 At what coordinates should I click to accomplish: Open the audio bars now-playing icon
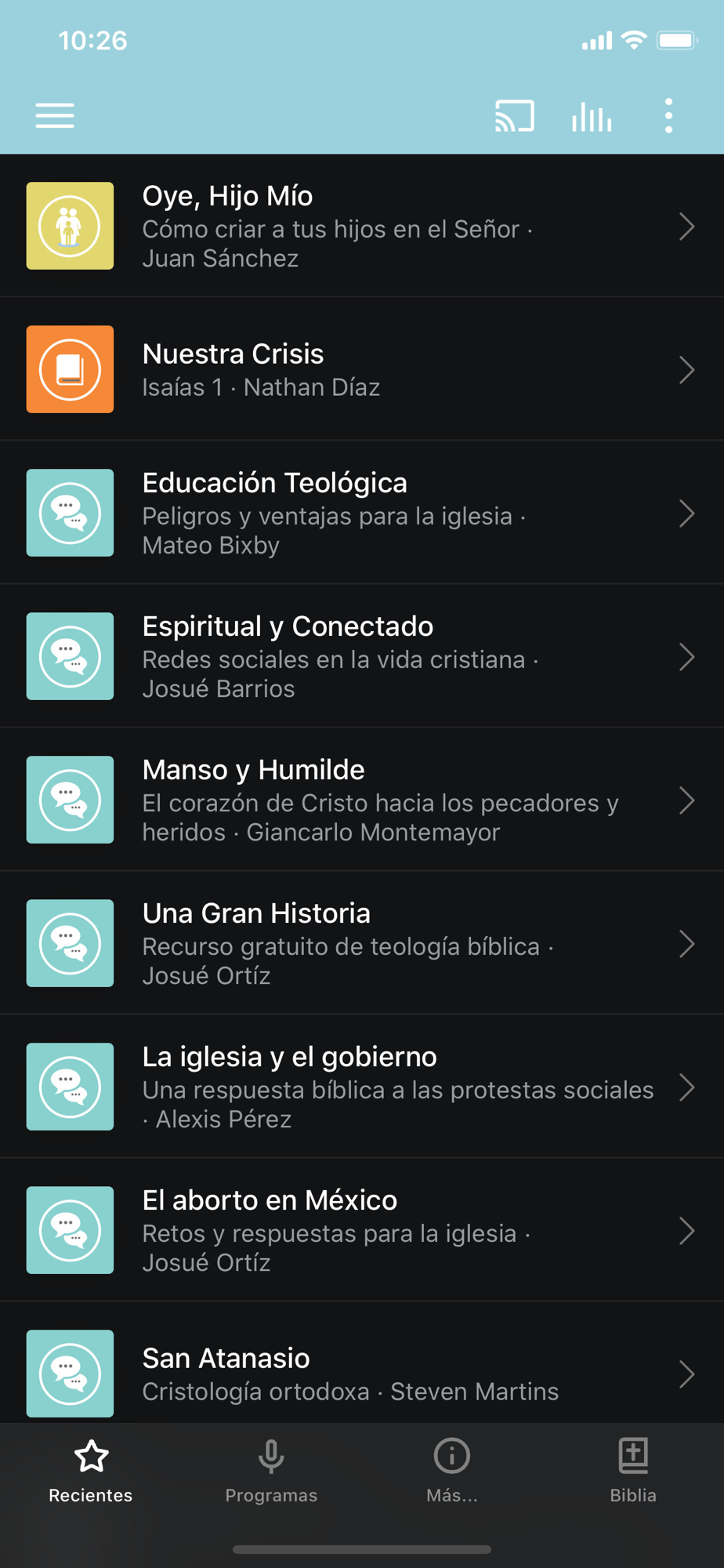(592, 117)
